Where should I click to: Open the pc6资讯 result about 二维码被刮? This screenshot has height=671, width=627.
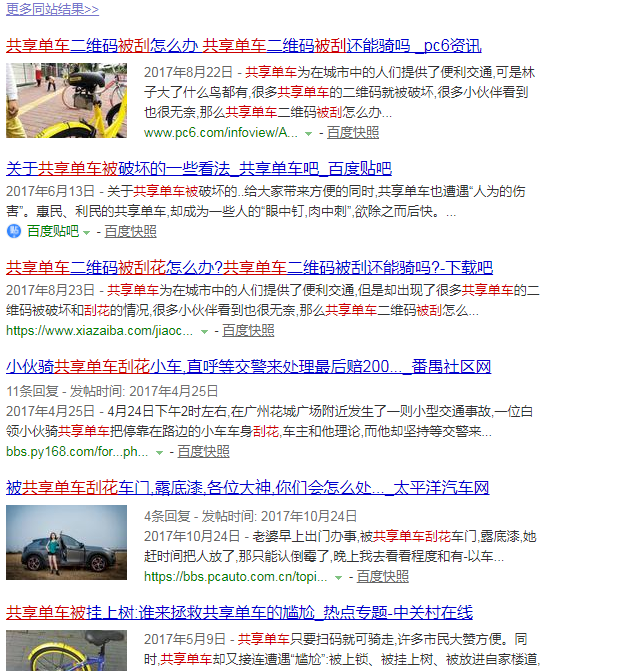coord(243,46)
